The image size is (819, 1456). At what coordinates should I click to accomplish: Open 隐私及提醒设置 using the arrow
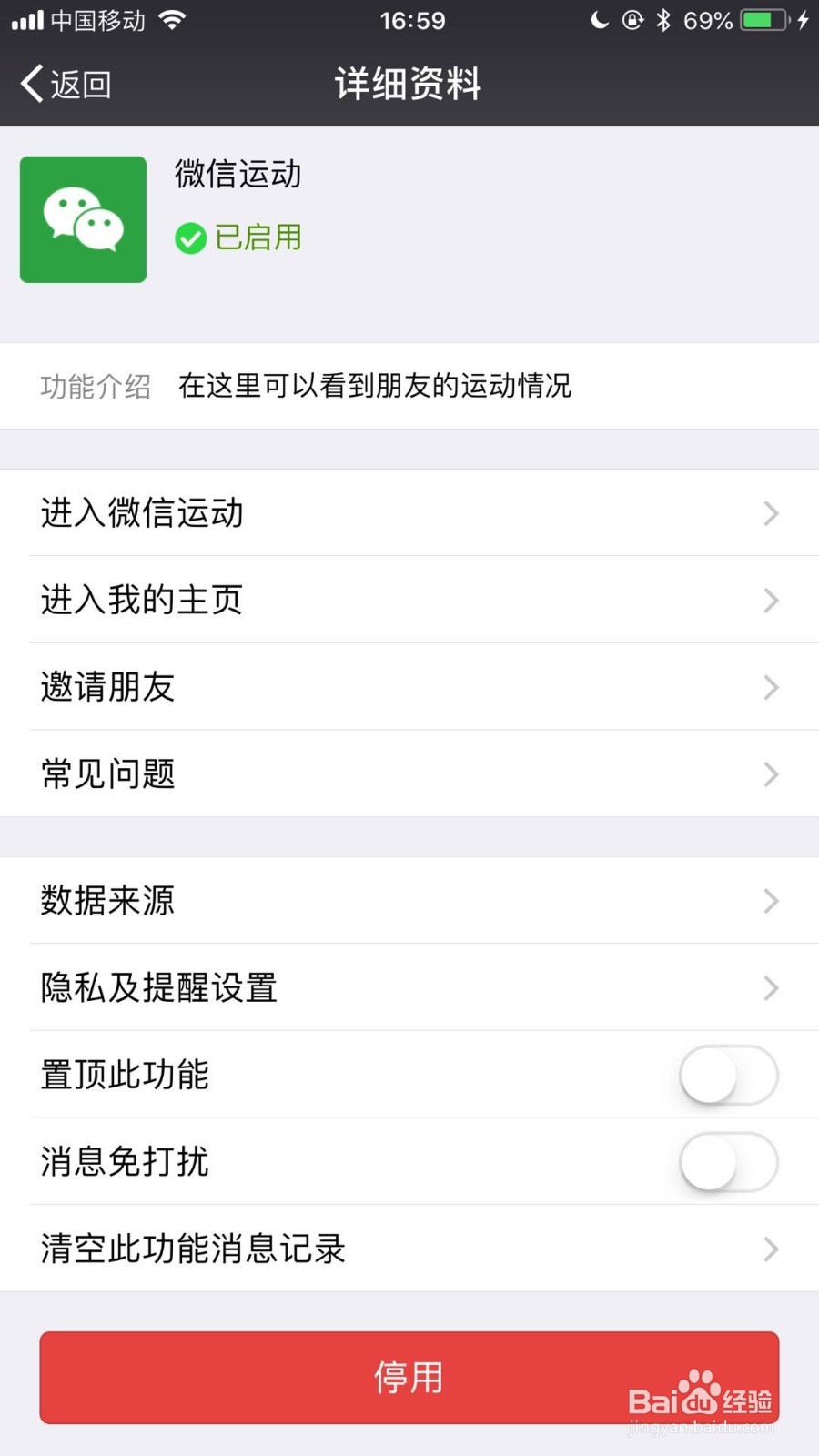(770, 988)
